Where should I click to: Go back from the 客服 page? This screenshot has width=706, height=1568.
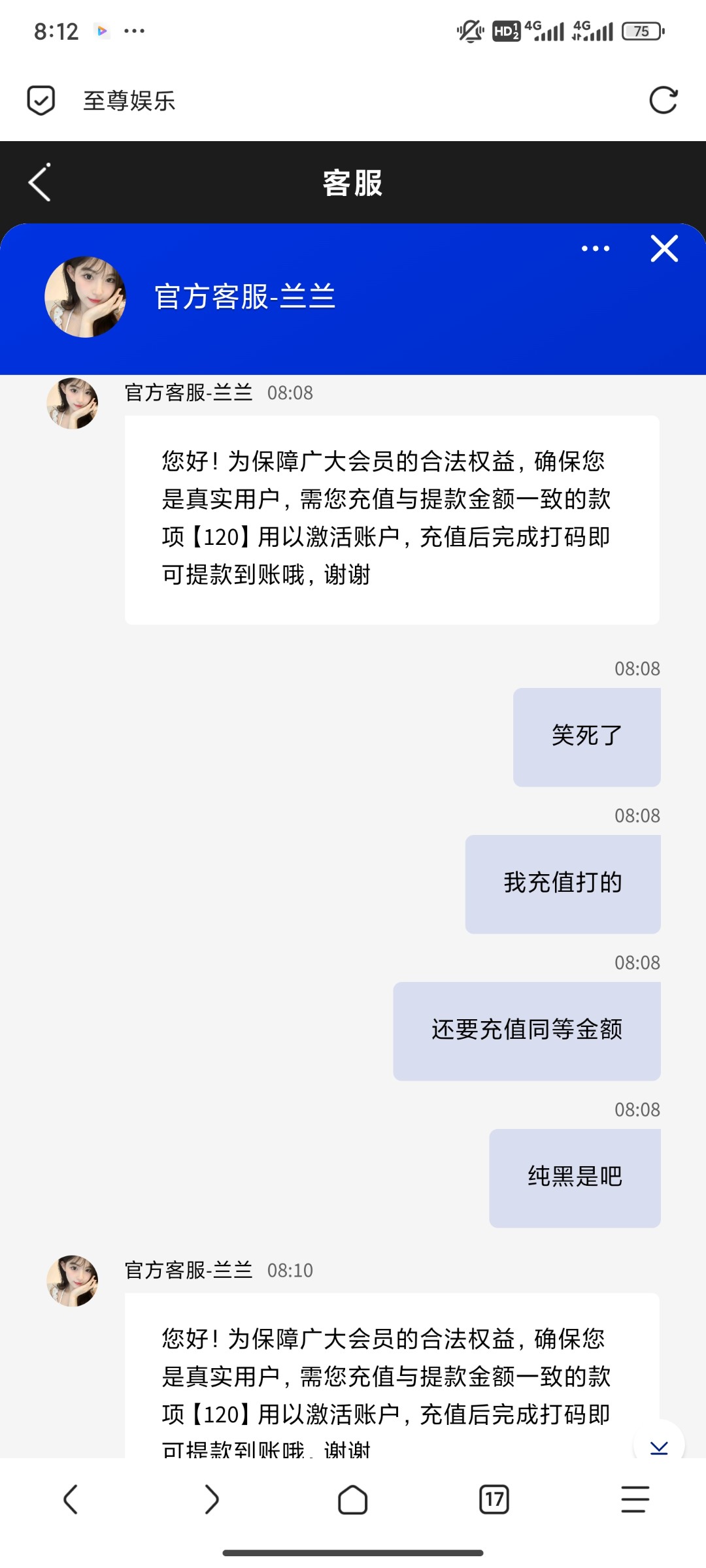click(x=40, y=182)
